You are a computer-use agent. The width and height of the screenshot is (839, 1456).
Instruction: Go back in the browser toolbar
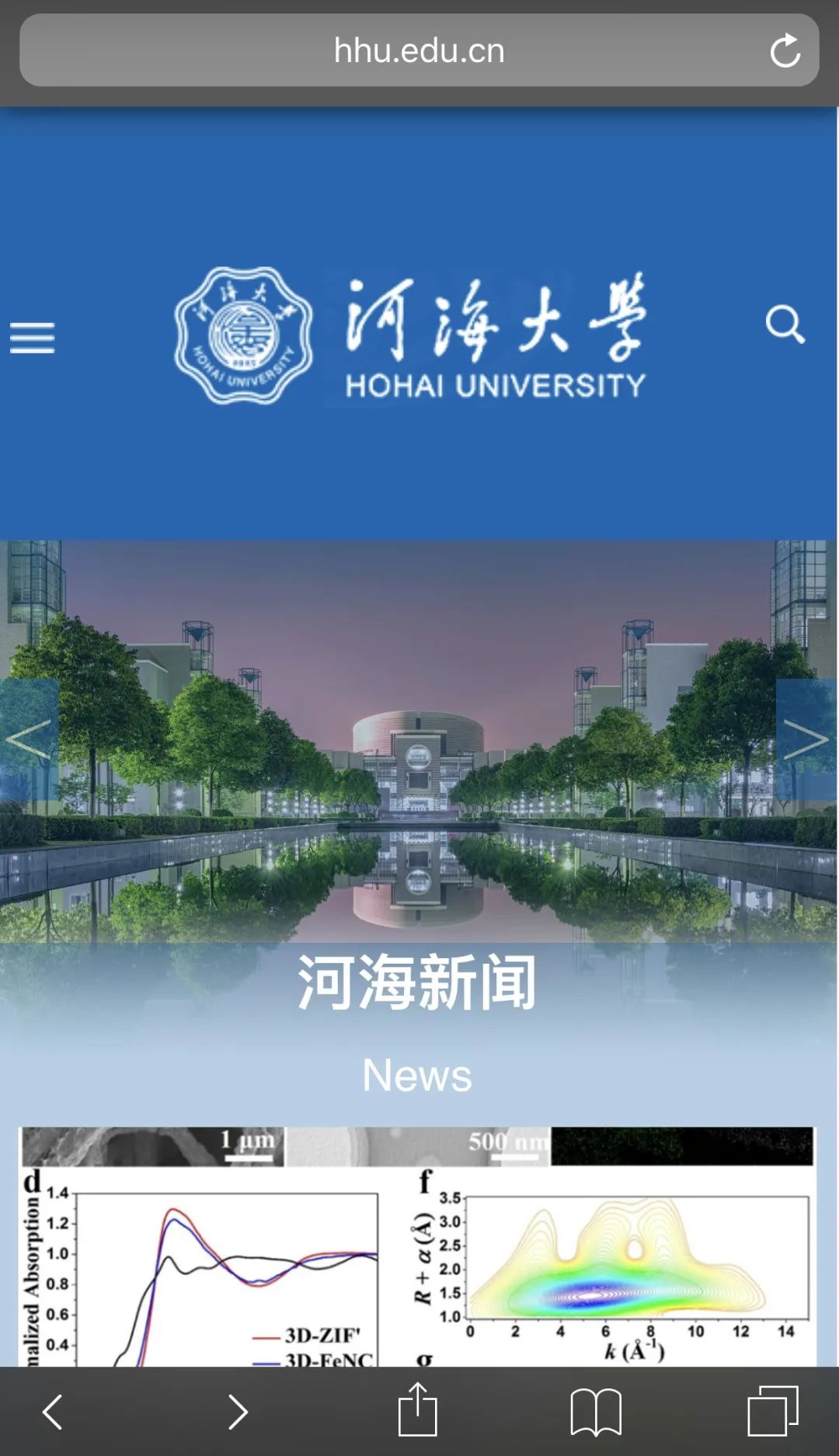coord(52,1412)
